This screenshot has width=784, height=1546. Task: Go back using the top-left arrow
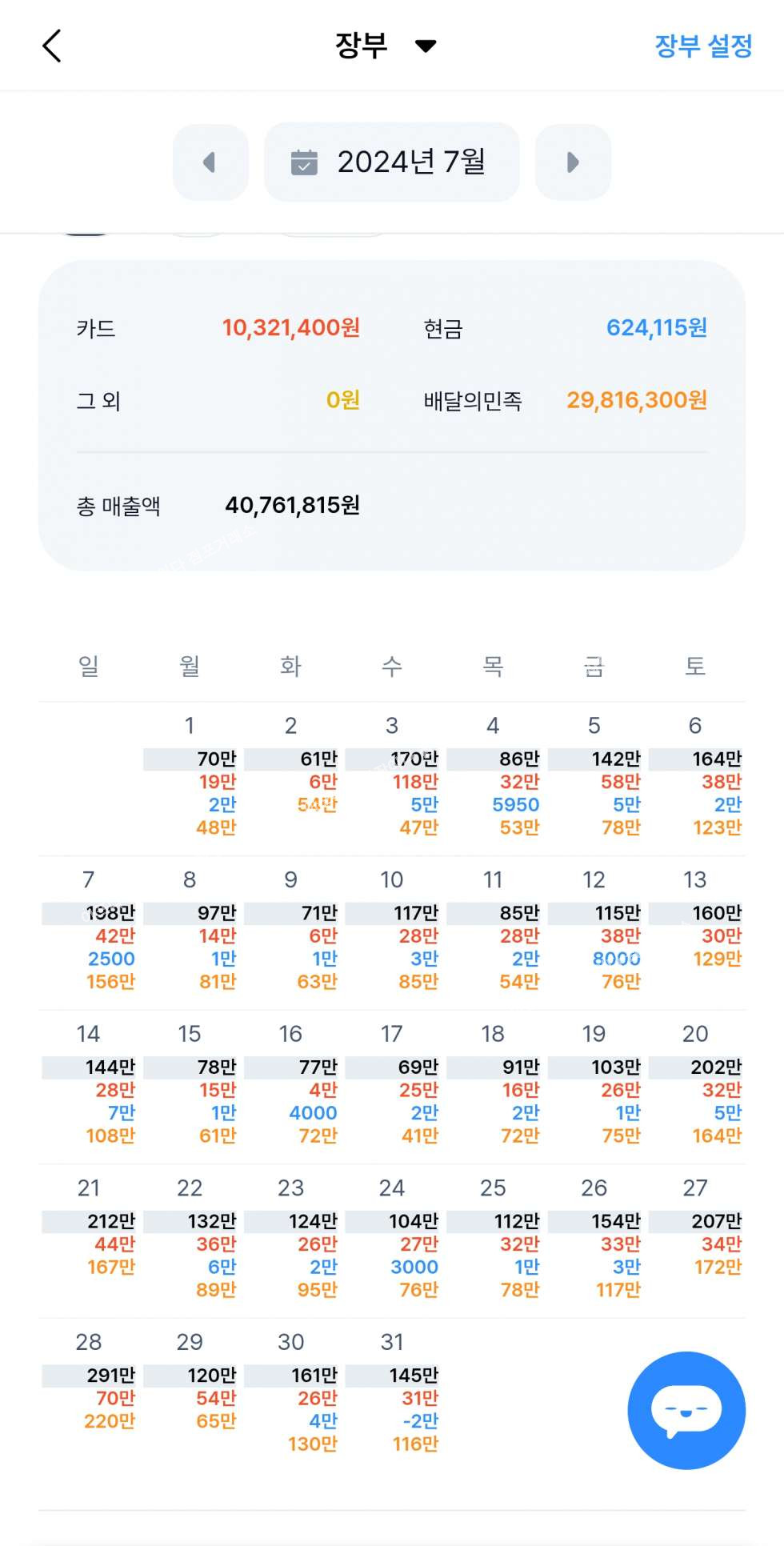pyautogui.click(x=52, y=46)
